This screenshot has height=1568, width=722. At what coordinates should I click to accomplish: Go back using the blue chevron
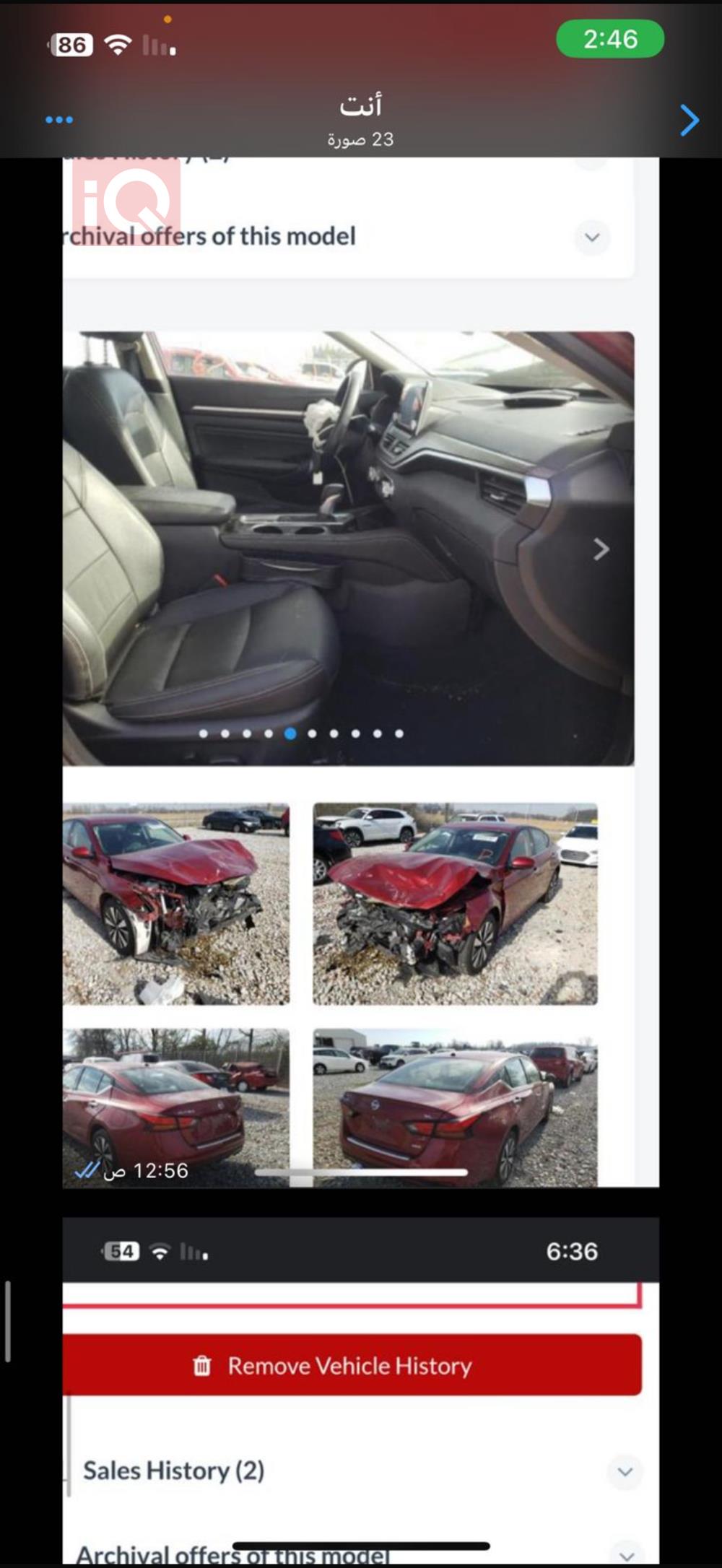[x=689, y=120]
